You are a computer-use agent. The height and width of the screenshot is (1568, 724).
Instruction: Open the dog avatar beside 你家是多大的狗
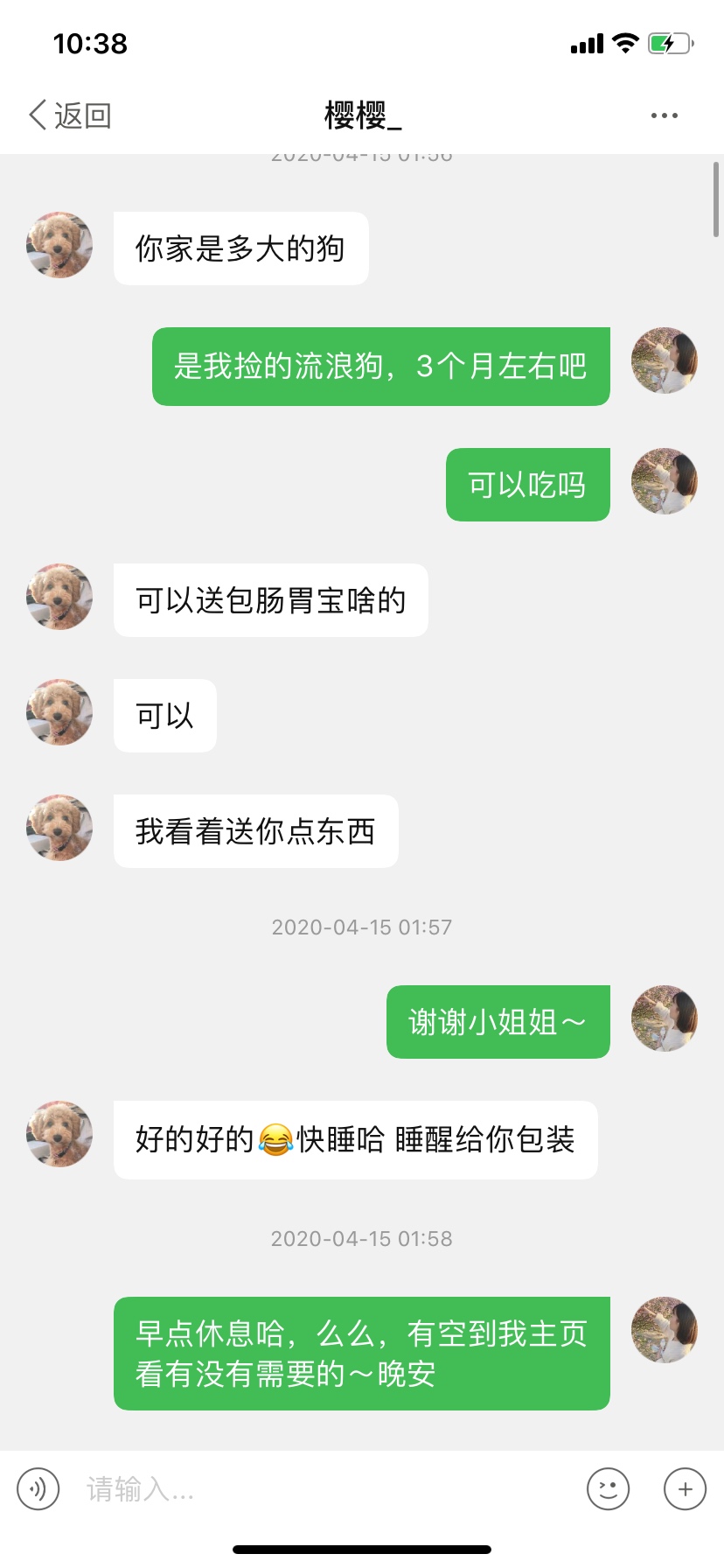pyautogui.click(x=59, y=245)
